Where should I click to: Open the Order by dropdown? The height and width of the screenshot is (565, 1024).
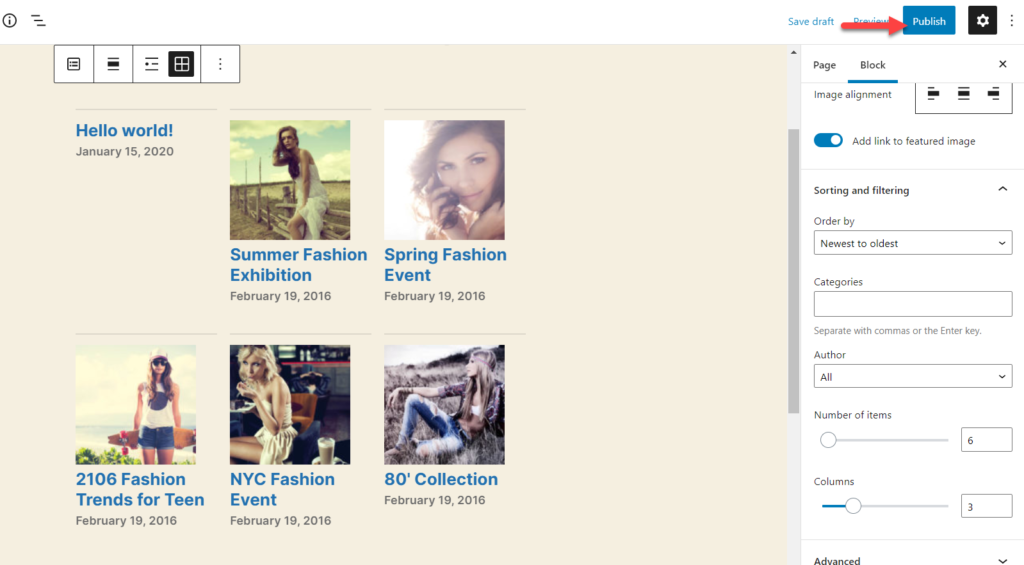coord(912,243)
